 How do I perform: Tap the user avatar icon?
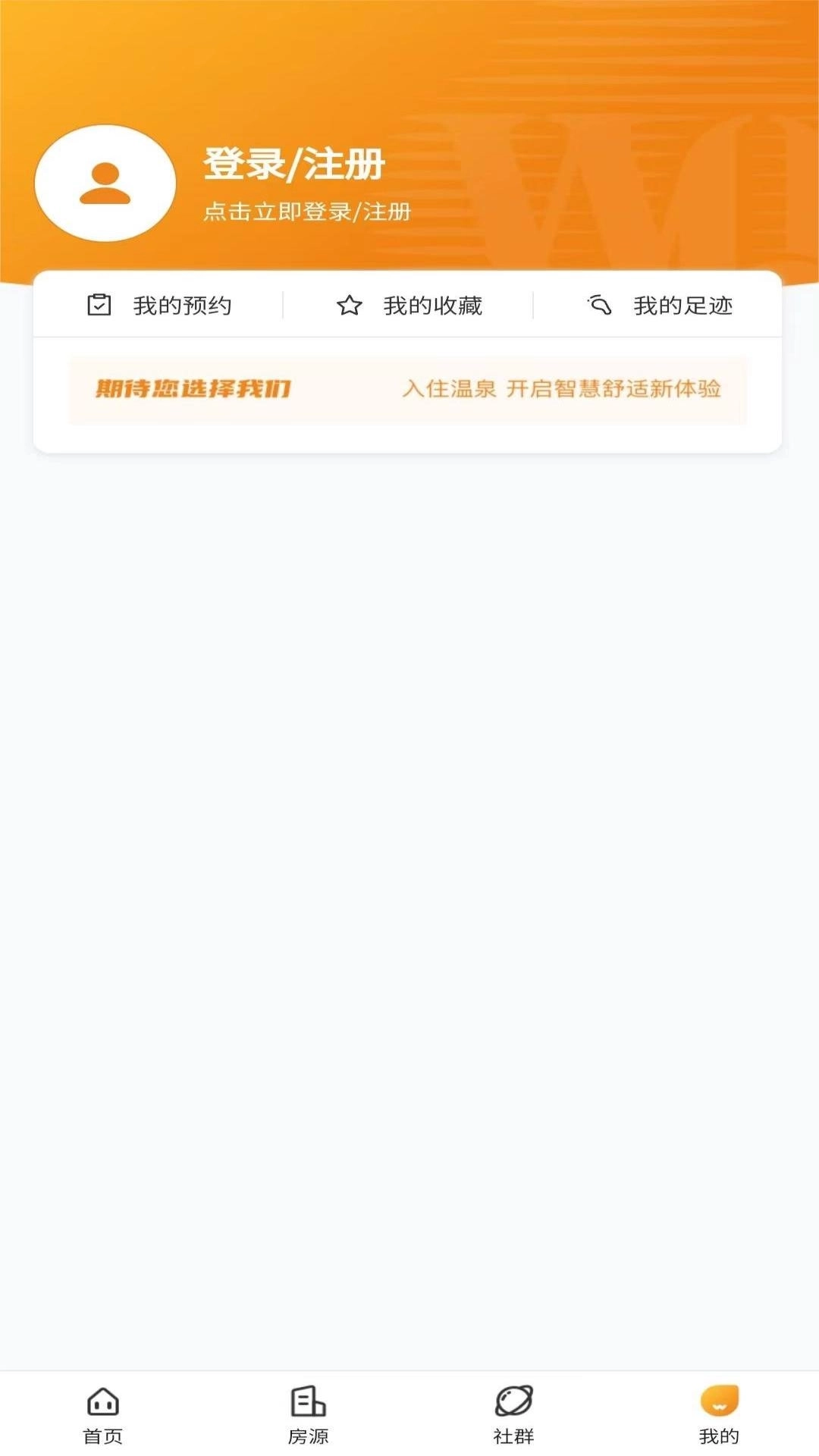tap(106, 182)
